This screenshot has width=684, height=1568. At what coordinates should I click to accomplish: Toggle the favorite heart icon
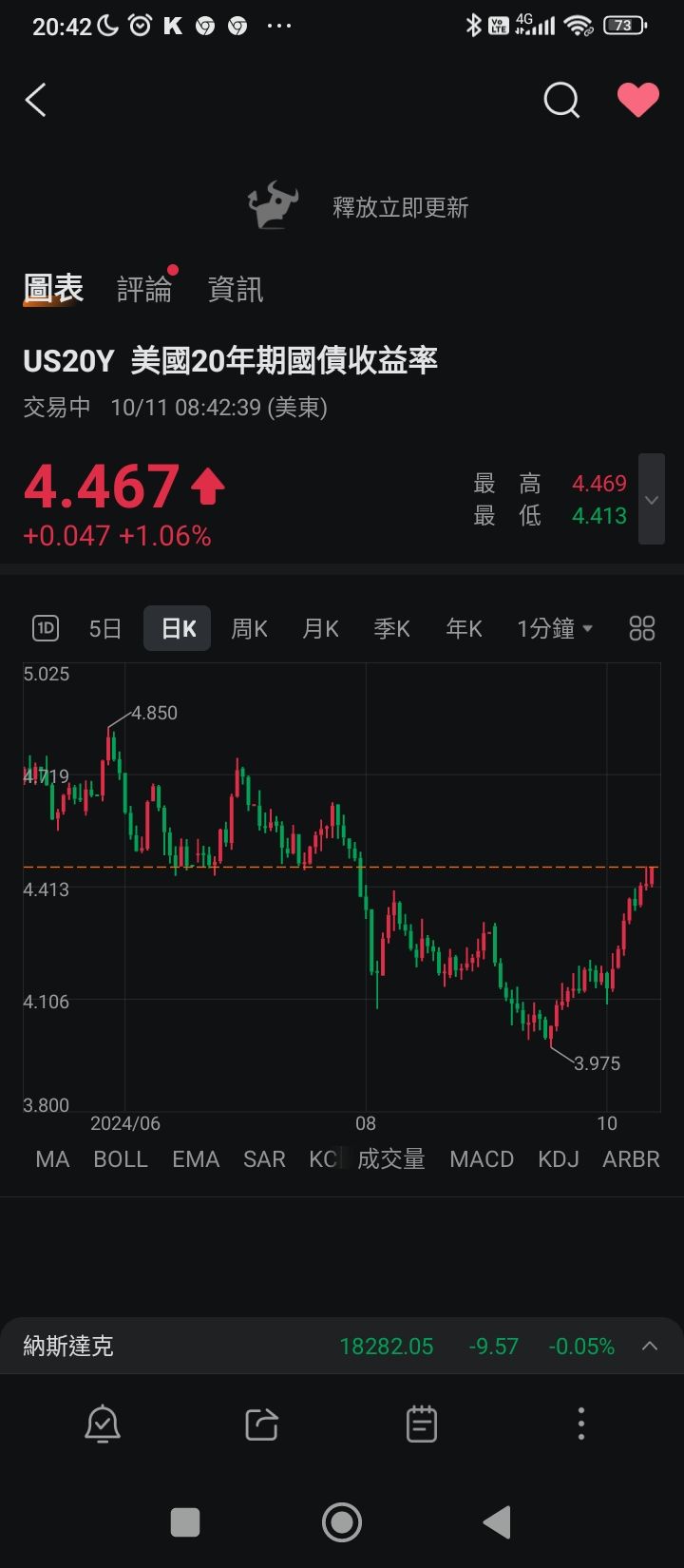(x=637, y=100)
